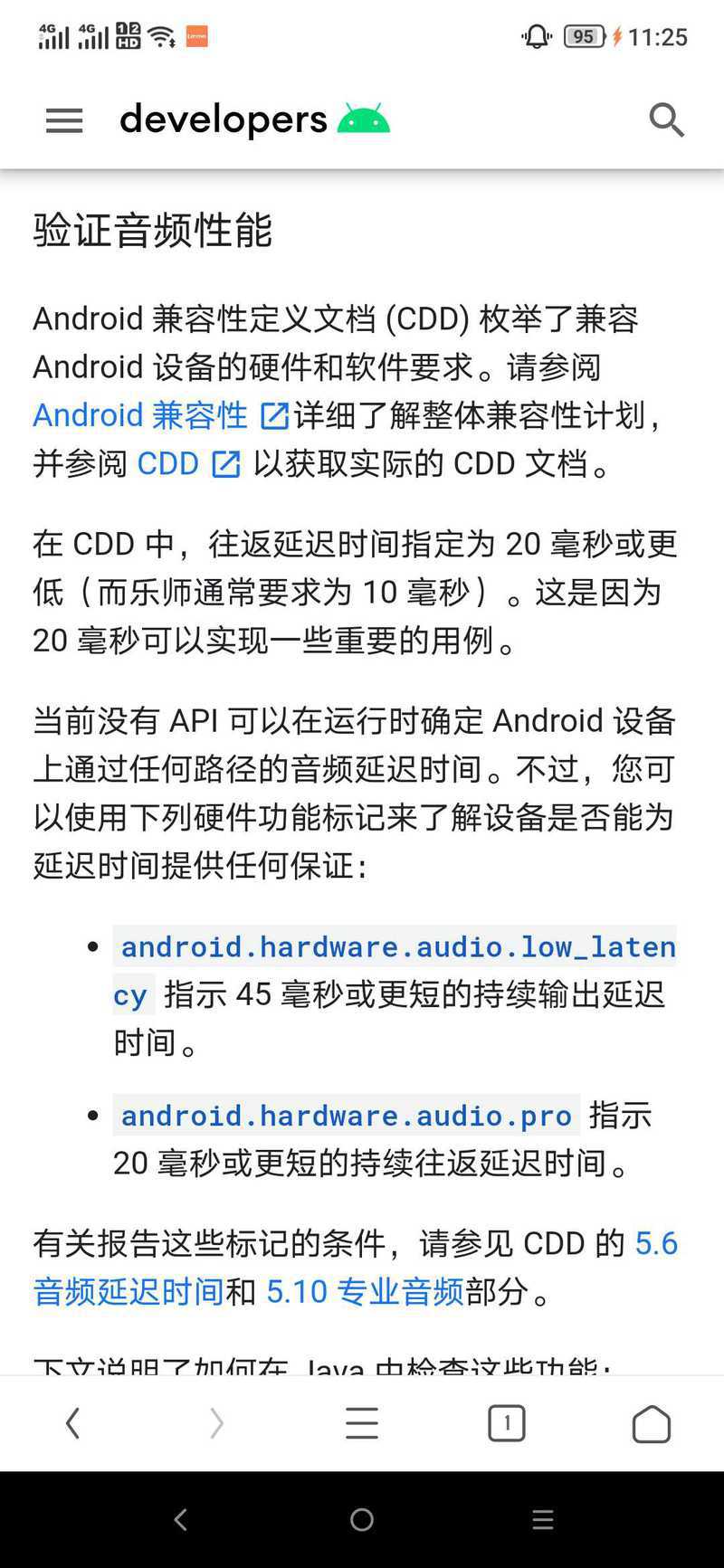724x1568 pixels.
Task: Go back with browser back arrow
Action: coord(73,1423)
